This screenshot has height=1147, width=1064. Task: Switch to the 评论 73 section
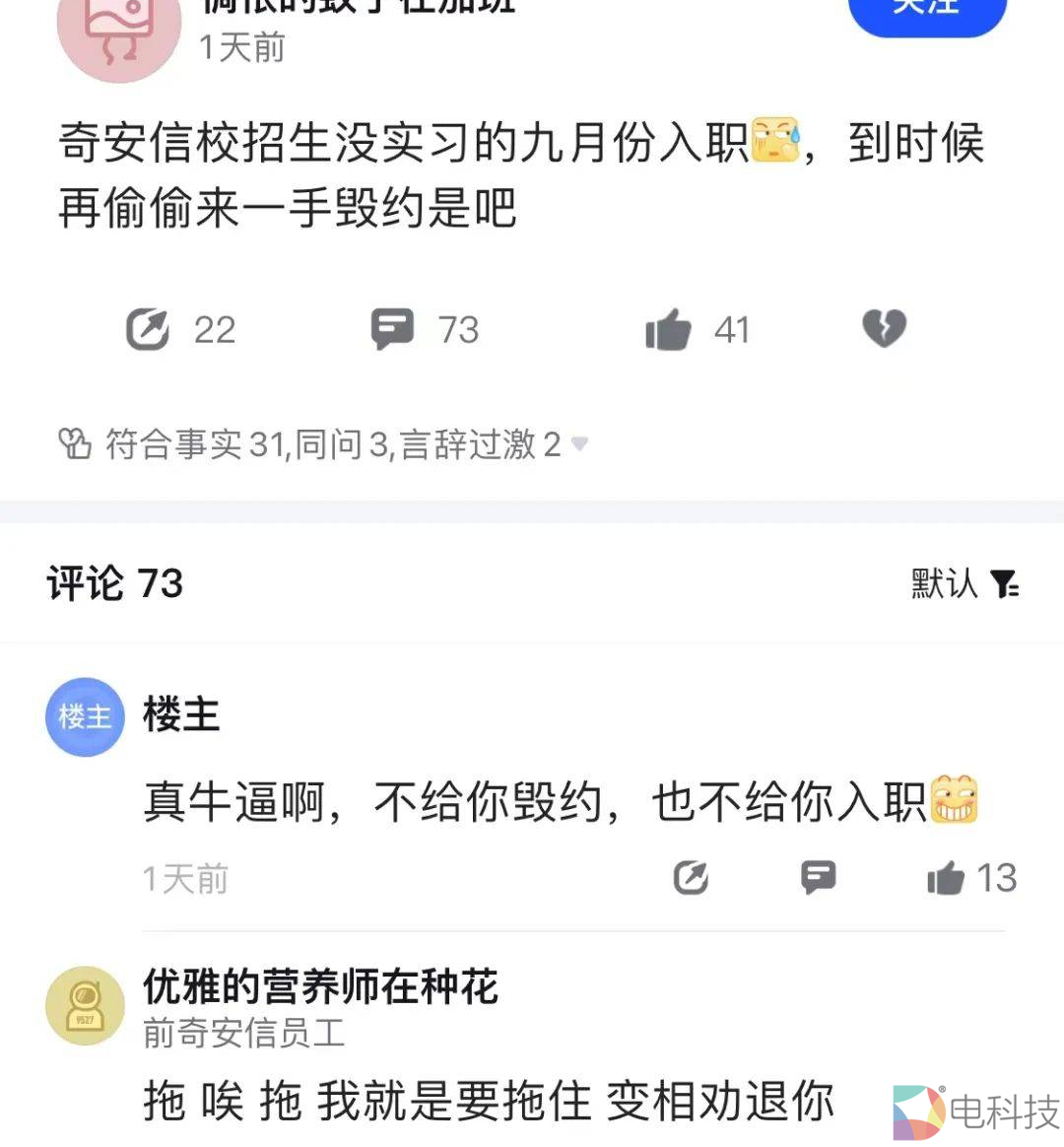pyautogui.click(x=113, y=583)
